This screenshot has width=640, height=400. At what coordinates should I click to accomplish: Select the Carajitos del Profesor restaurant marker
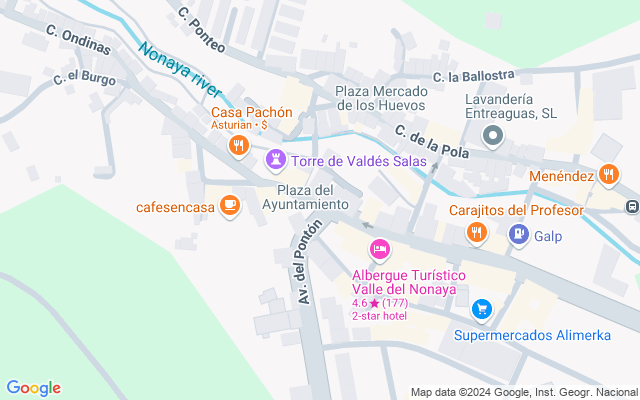click(x=476, y=233)
